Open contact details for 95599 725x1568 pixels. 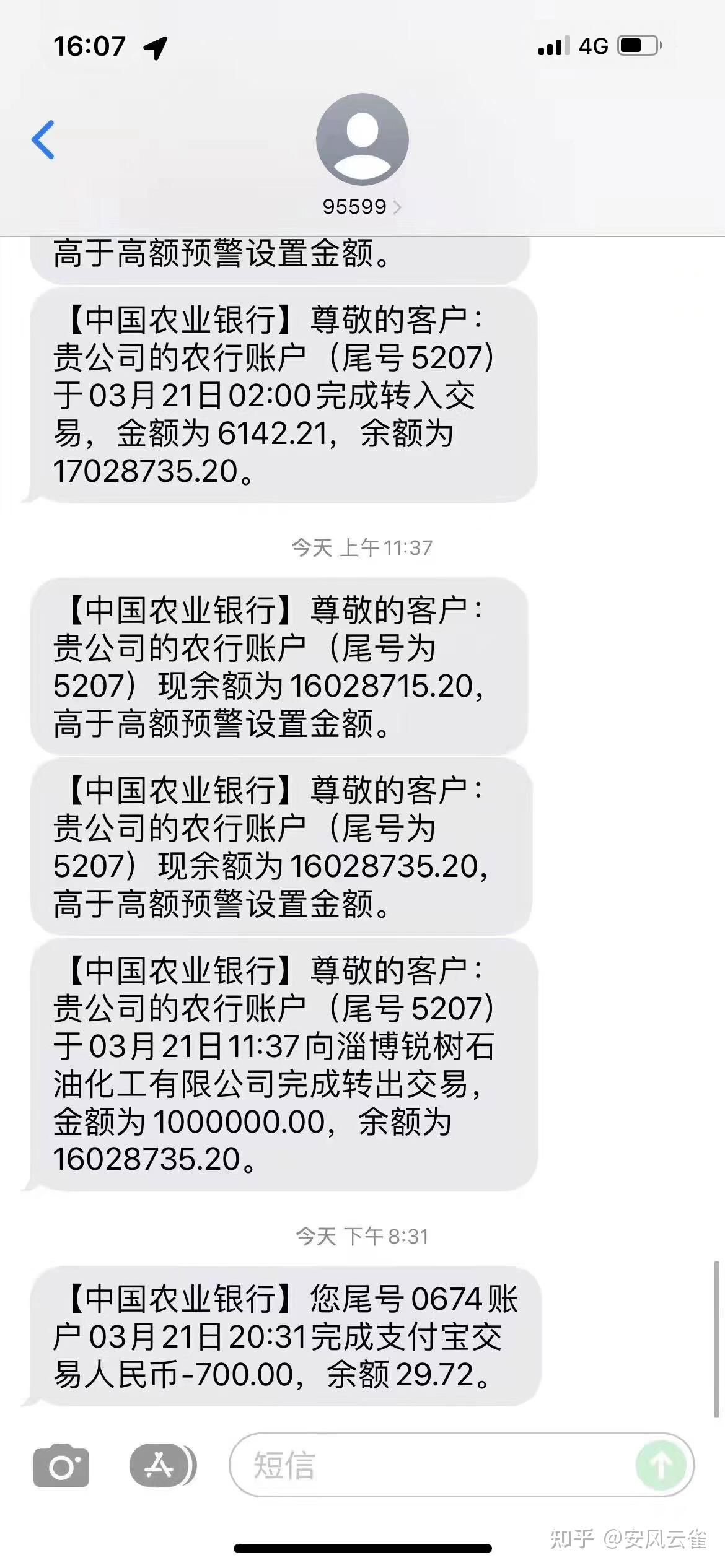tap(362, 155)
